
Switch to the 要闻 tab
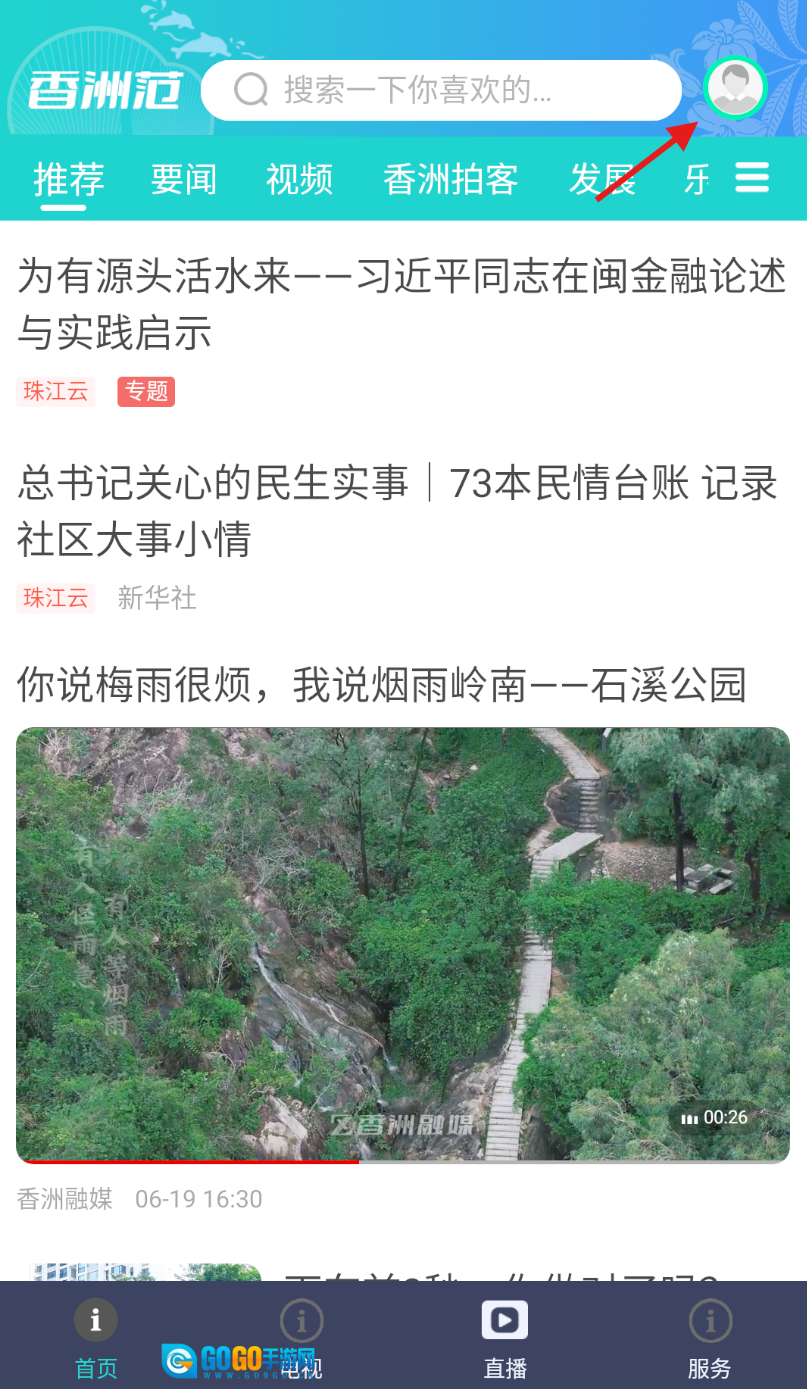(183, 179)
